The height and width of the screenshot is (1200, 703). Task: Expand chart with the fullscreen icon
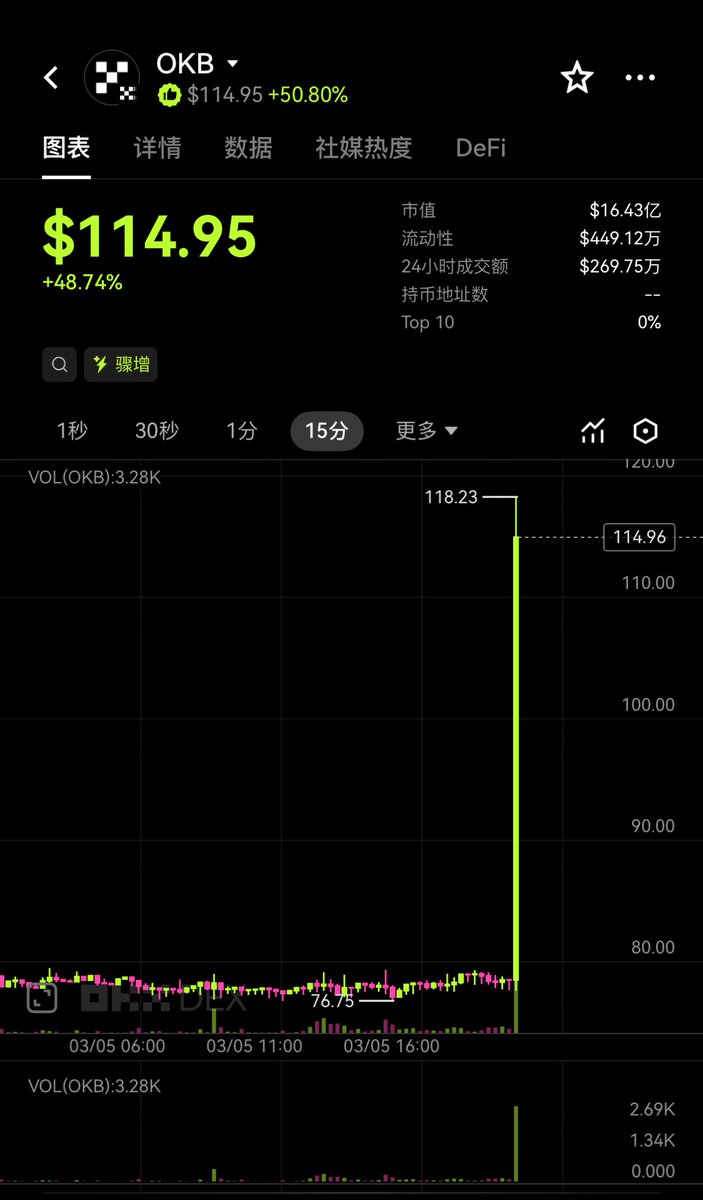pos(41,998)
